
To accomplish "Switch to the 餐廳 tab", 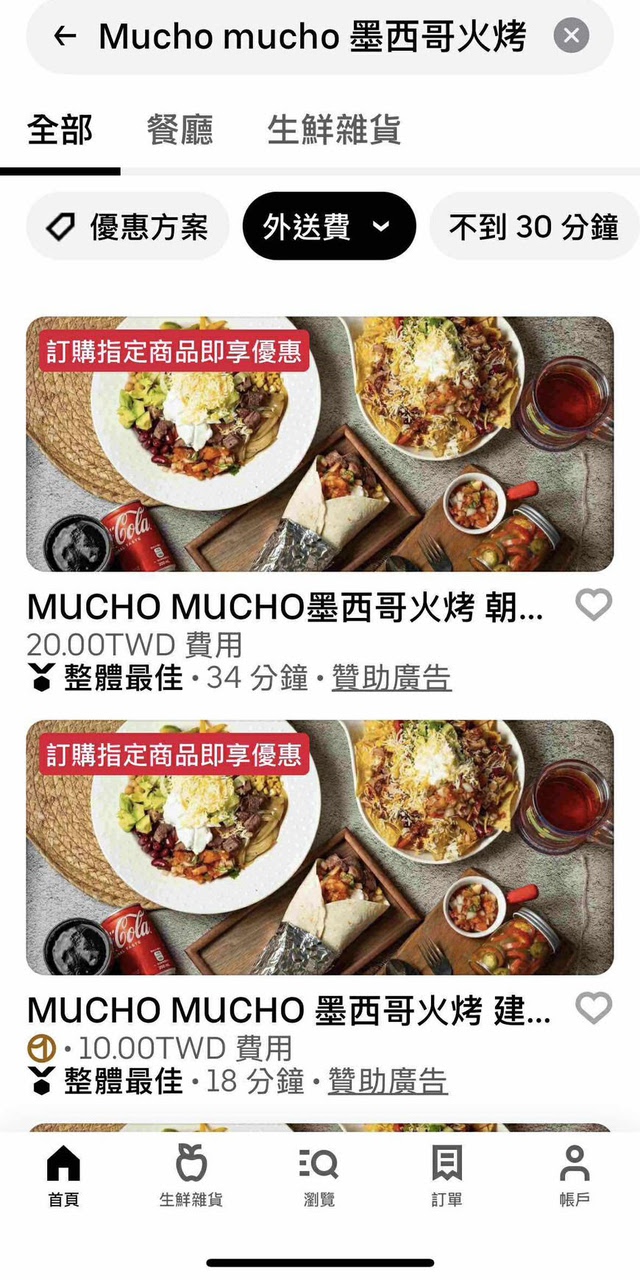I will [x=180, y=130].
